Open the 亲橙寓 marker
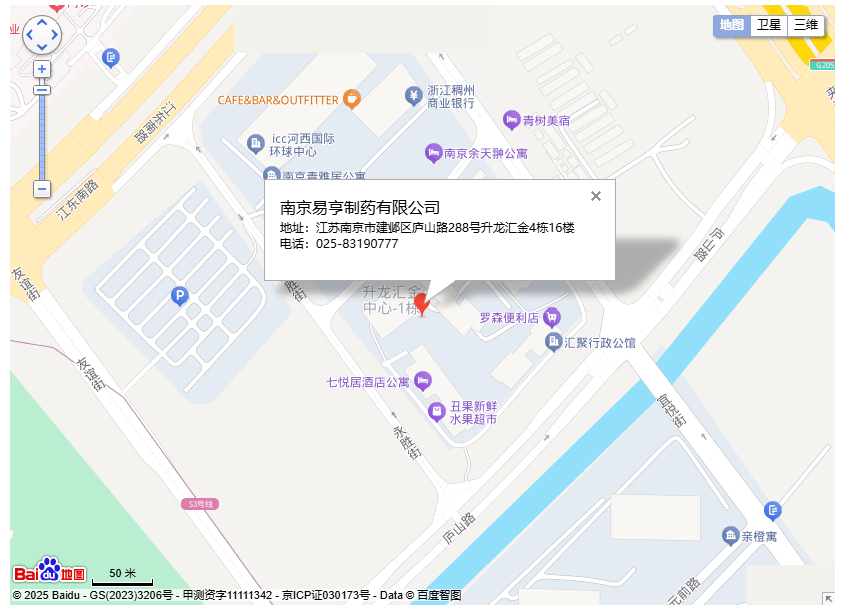The height and width of the screenshot is (612, 848). pos(732,537)
